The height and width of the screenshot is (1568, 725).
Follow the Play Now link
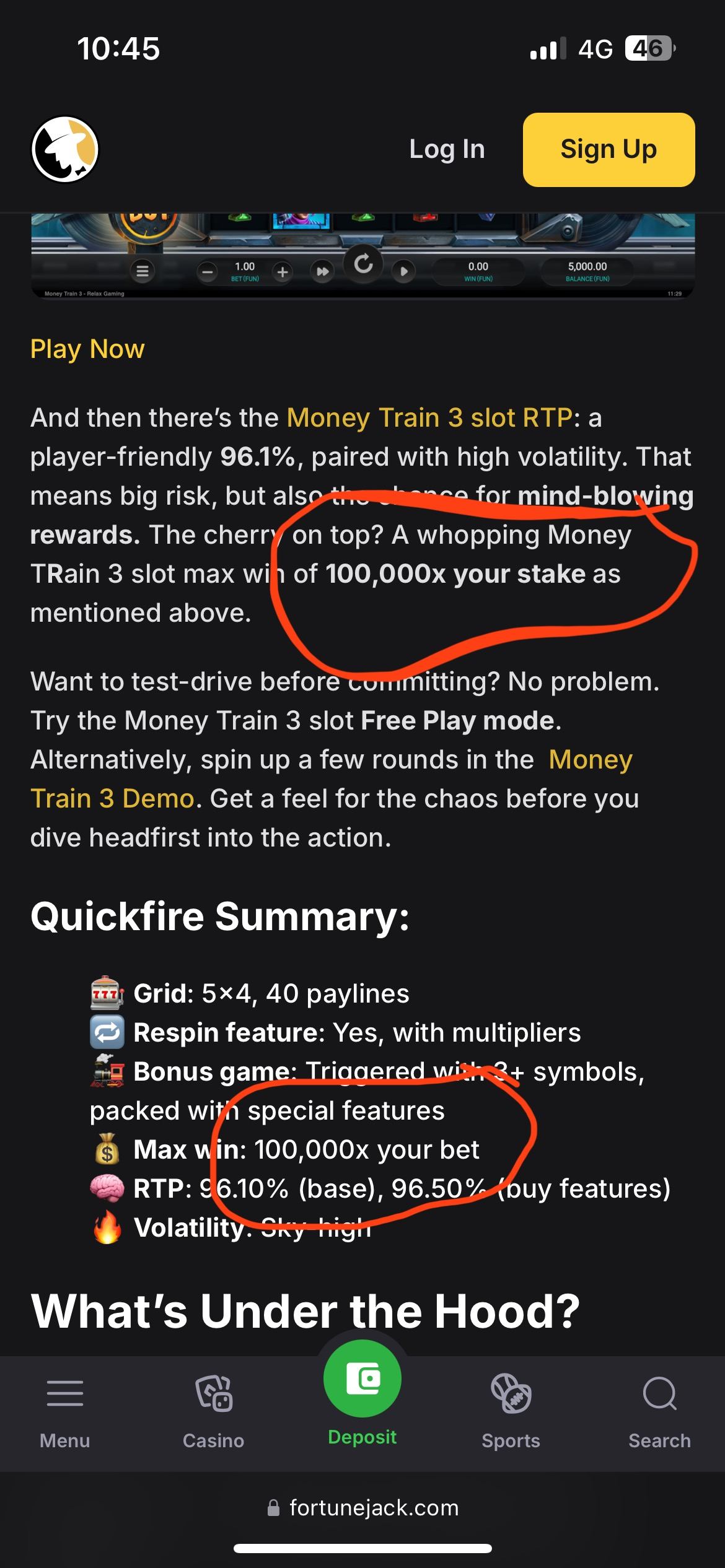tap(87, 349)
